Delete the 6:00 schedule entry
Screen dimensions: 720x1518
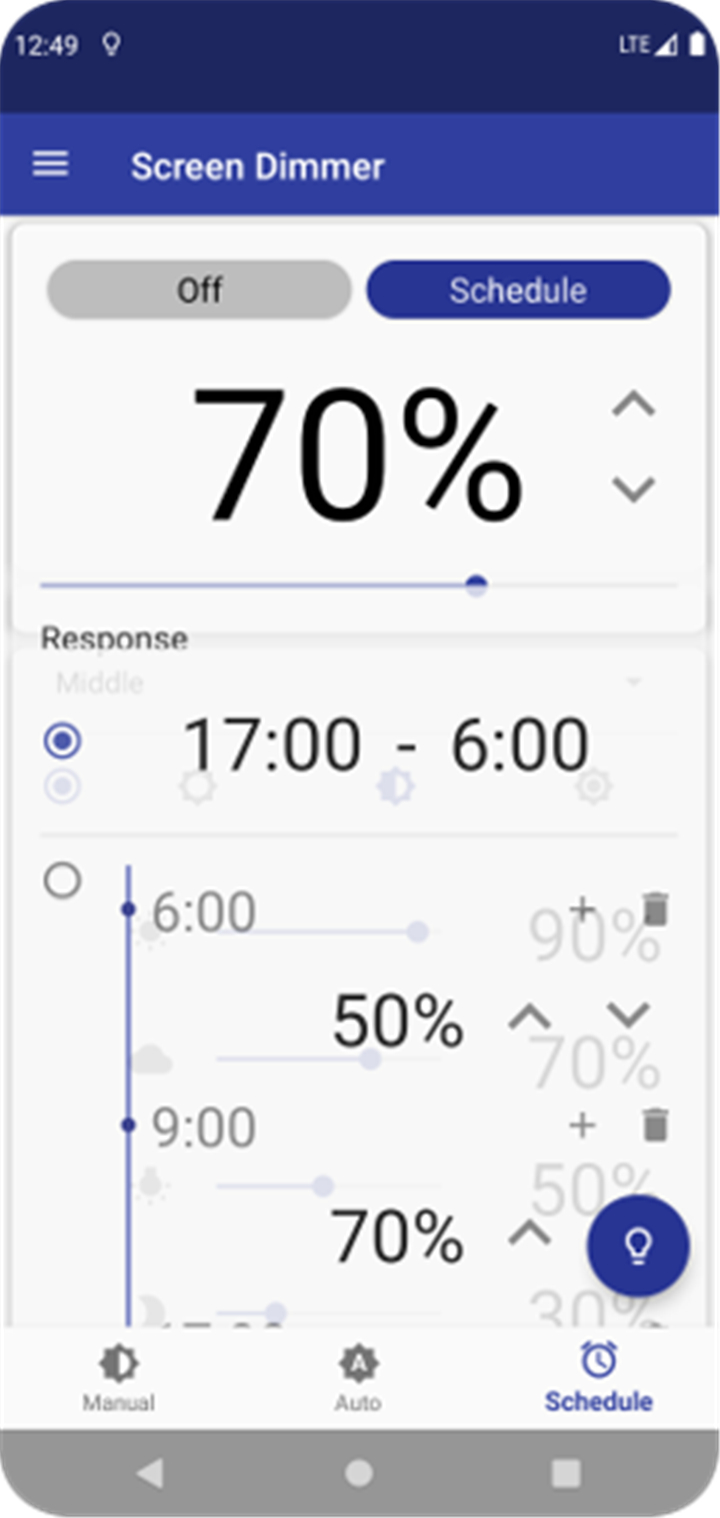(x=656, y=910)
